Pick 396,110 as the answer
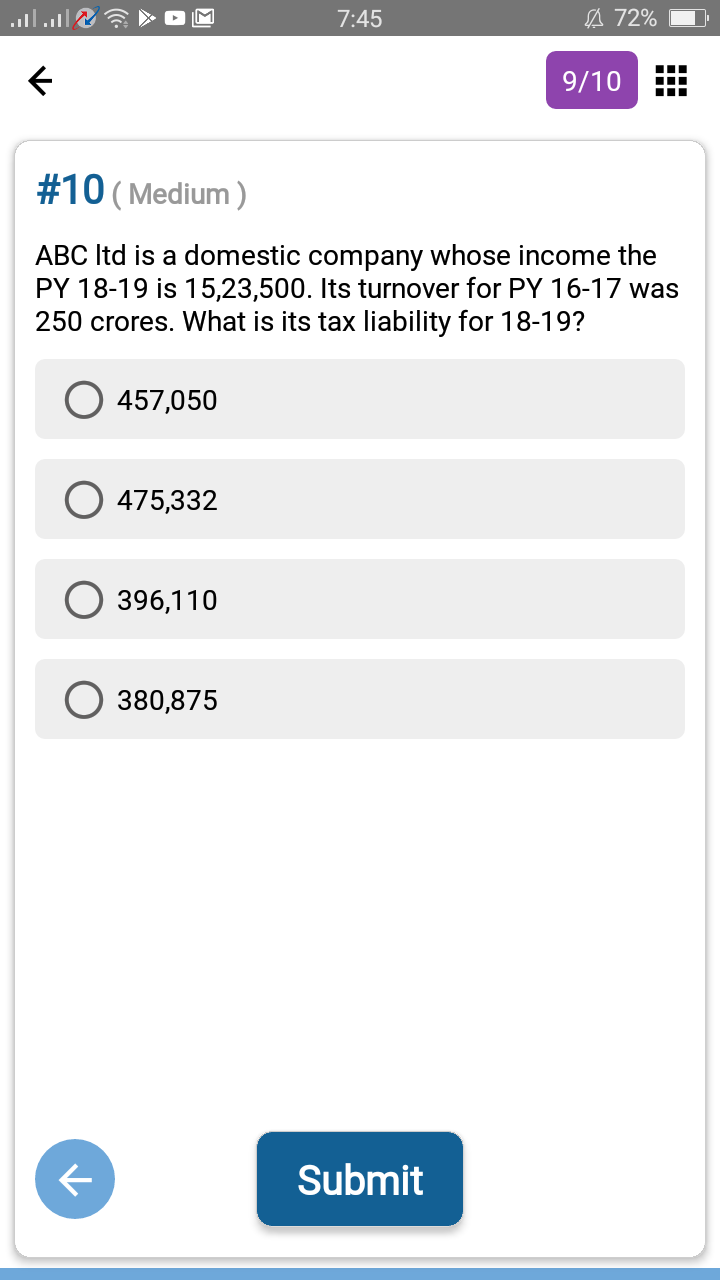 coord(360,600)
